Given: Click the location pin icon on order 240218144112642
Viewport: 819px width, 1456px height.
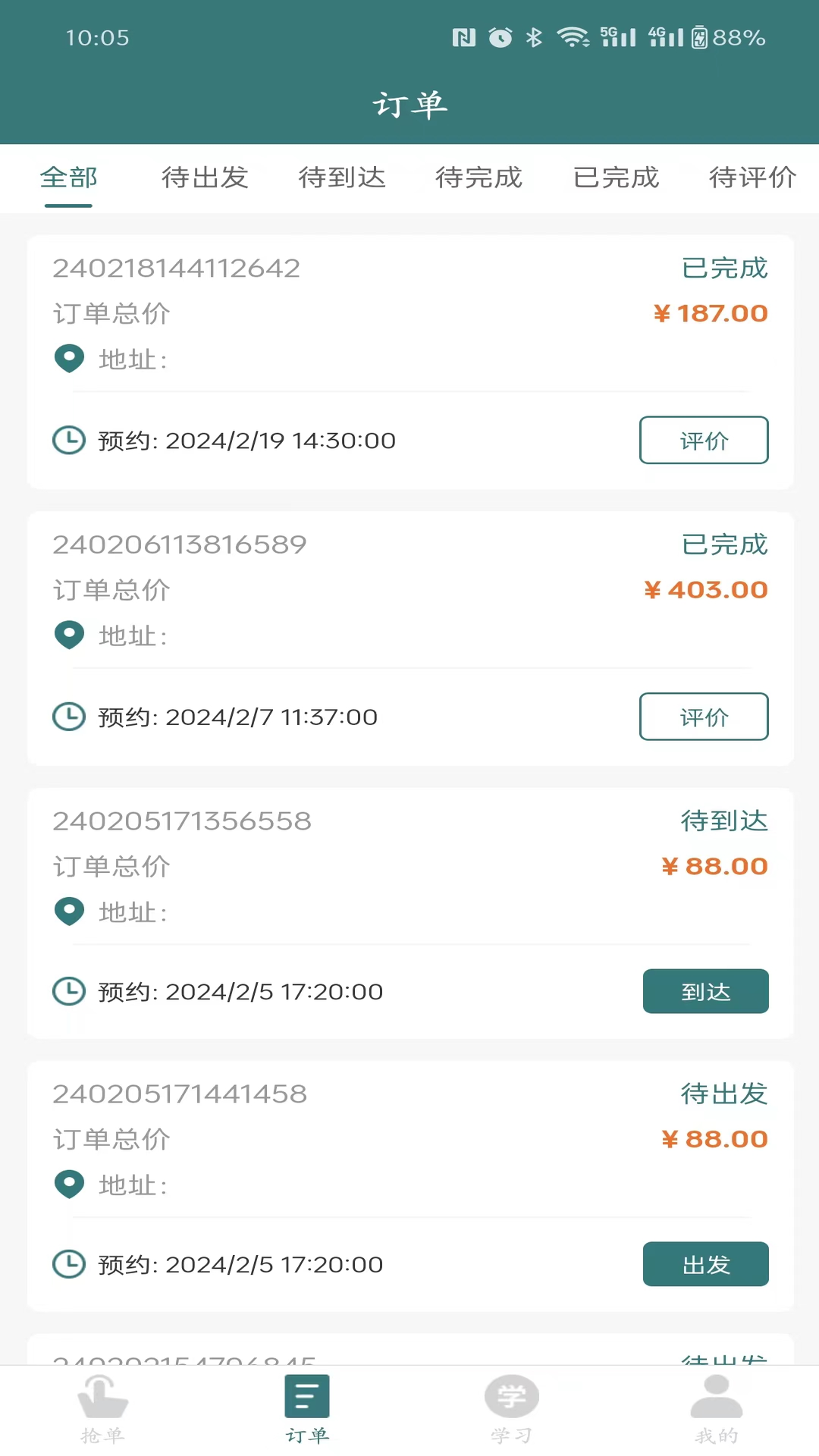Looking at the screenshot, I should point(69,359).
